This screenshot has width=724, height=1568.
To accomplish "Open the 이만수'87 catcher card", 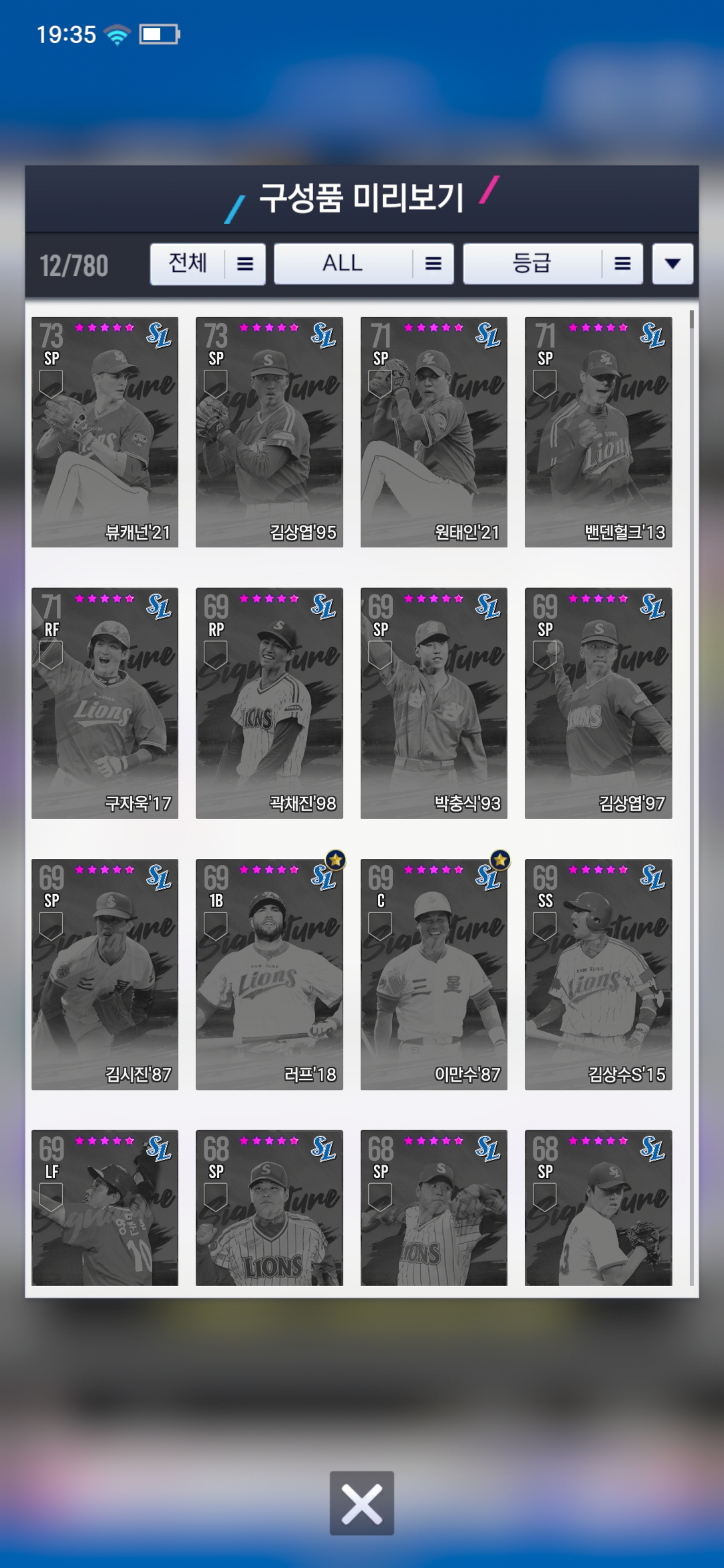I will [433, 974].
